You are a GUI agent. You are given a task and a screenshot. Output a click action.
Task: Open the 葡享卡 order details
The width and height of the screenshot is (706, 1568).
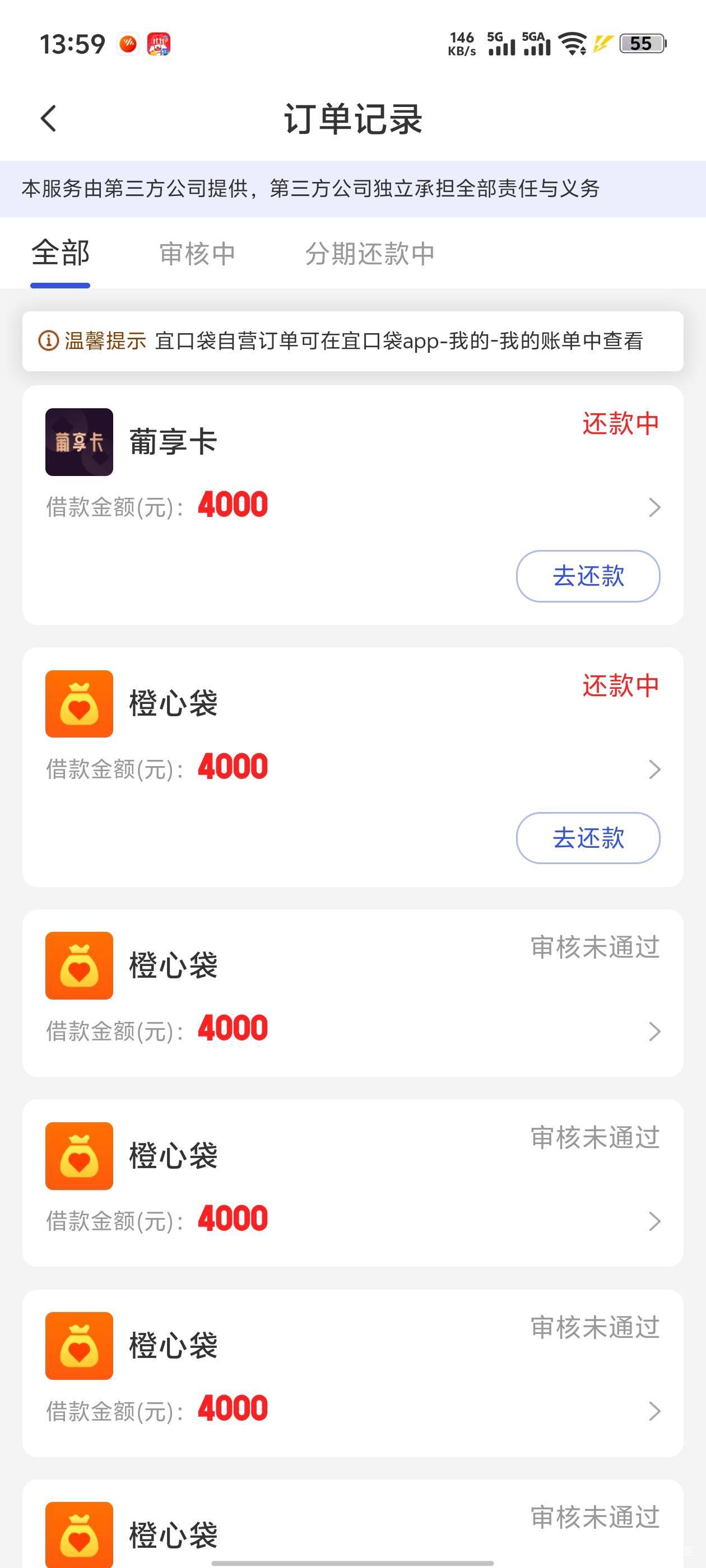(x=654, y=507)
